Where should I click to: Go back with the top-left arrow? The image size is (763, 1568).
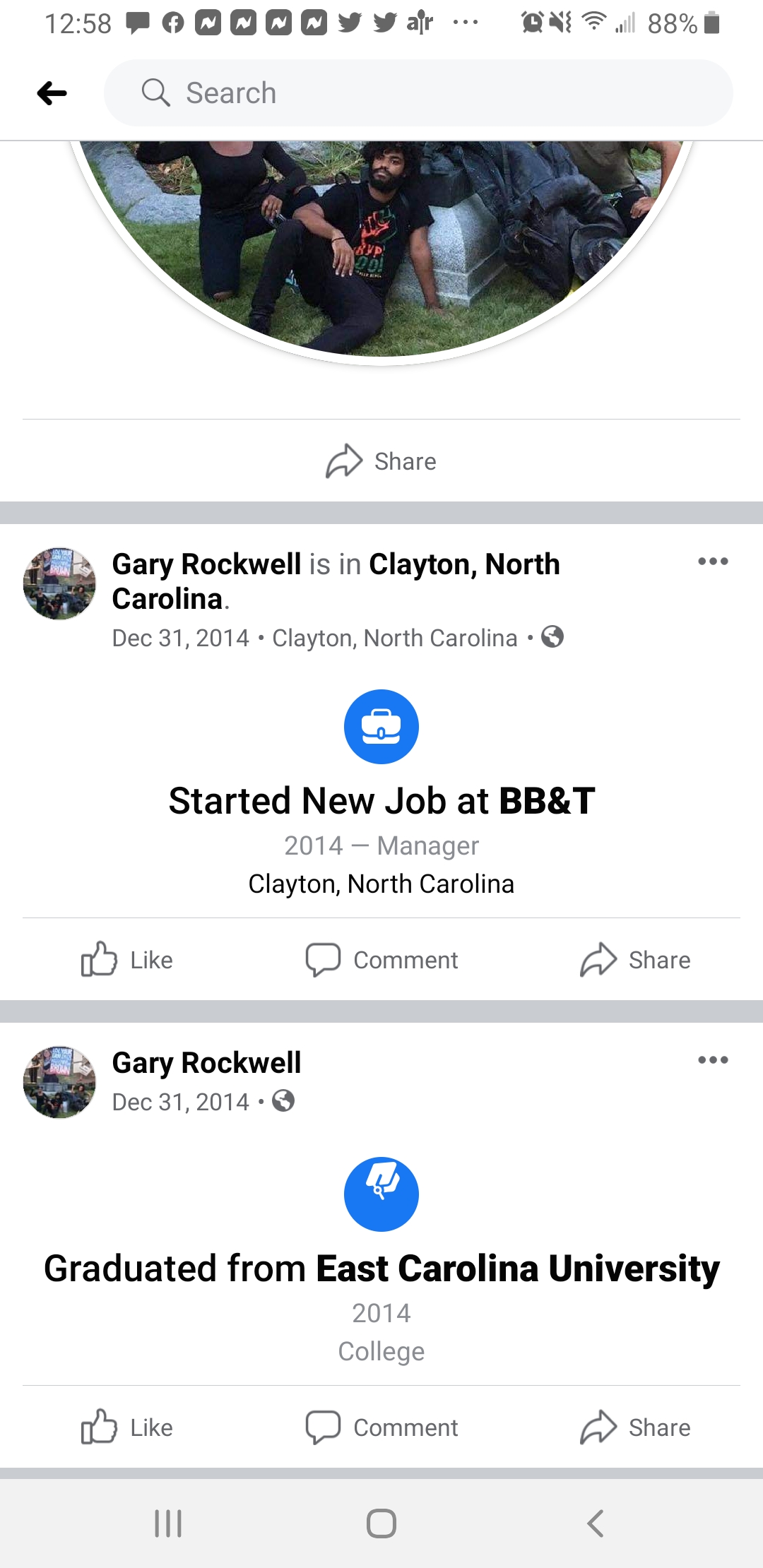tap(52, 93)
